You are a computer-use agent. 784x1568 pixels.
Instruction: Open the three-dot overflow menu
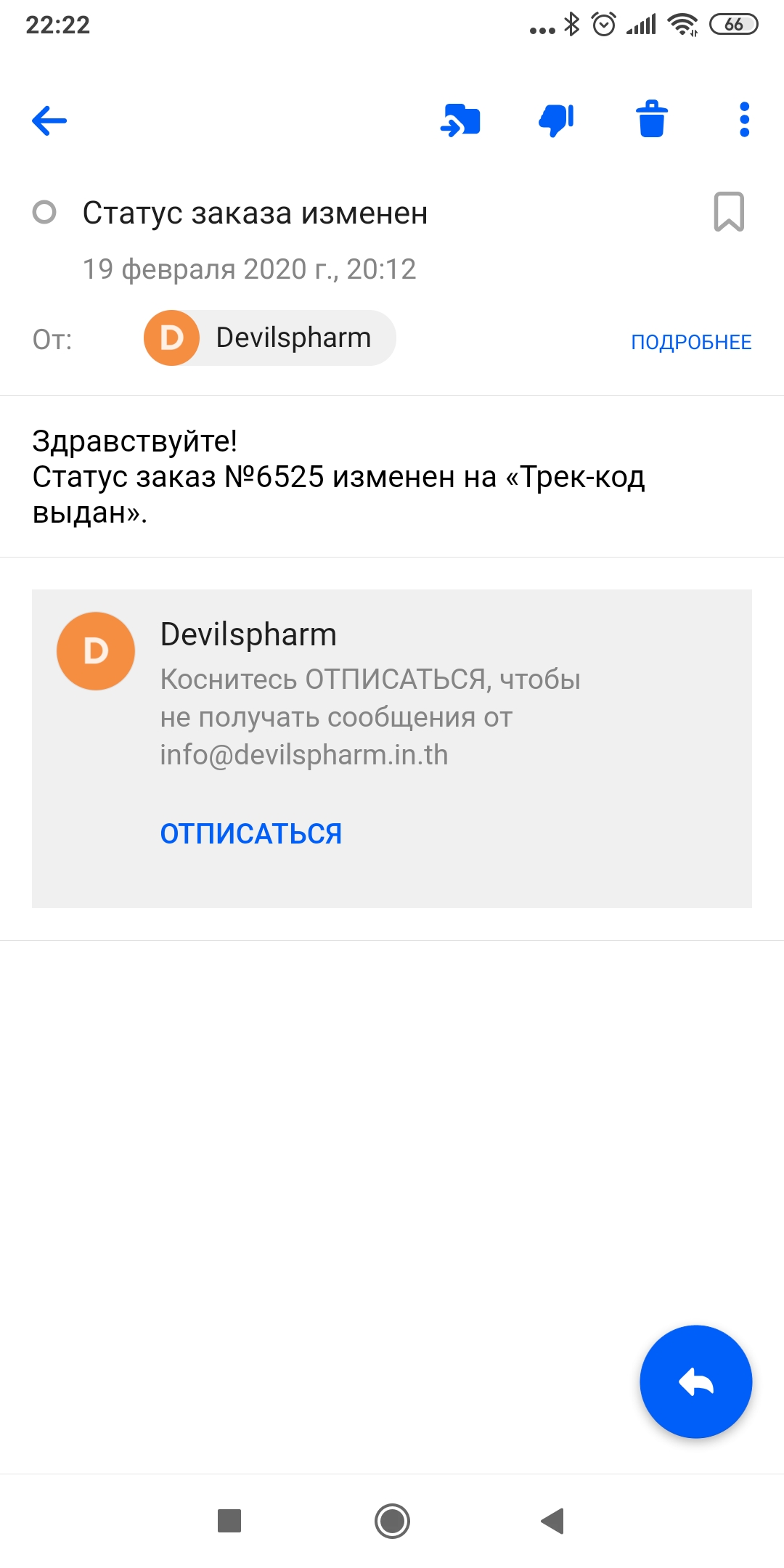coord(744,120)
